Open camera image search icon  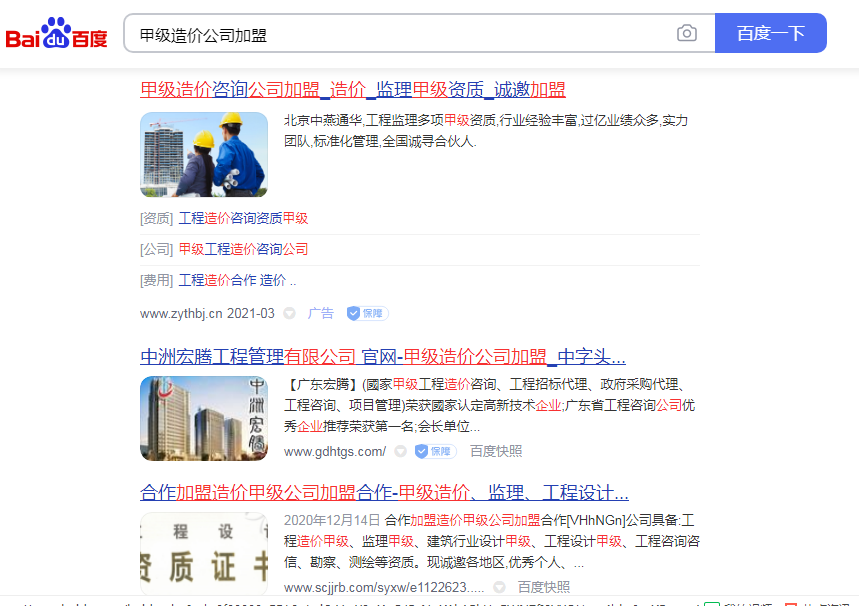click(686, 34)
